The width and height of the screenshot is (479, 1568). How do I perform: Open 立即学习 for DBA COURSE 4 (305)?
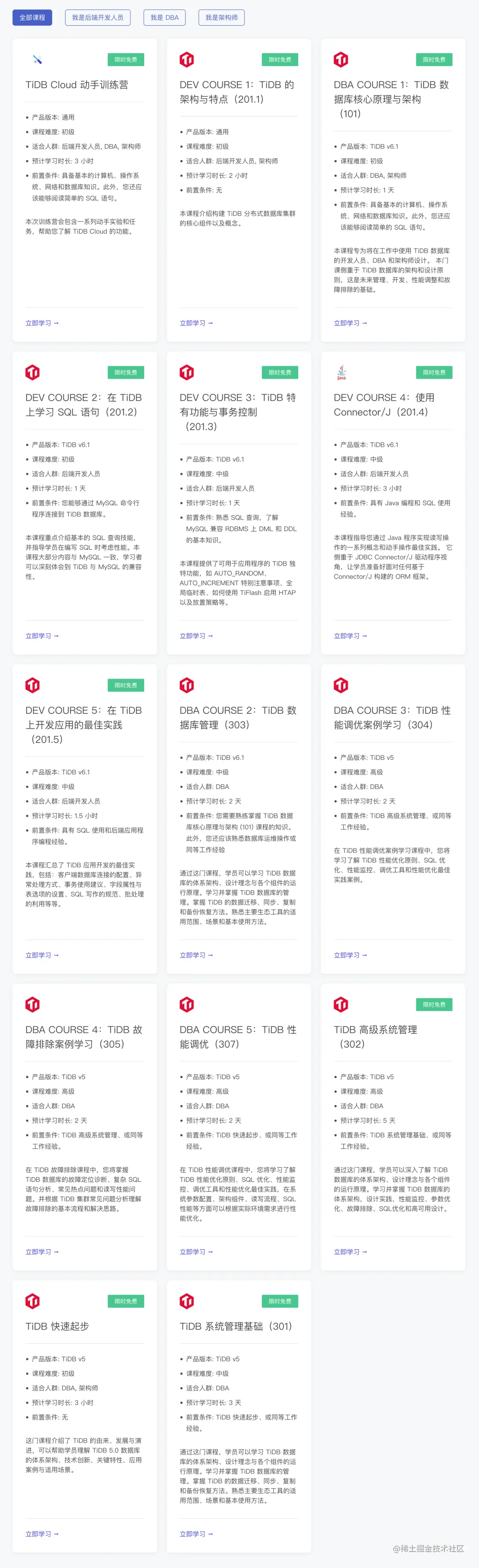click(42, 1251)
